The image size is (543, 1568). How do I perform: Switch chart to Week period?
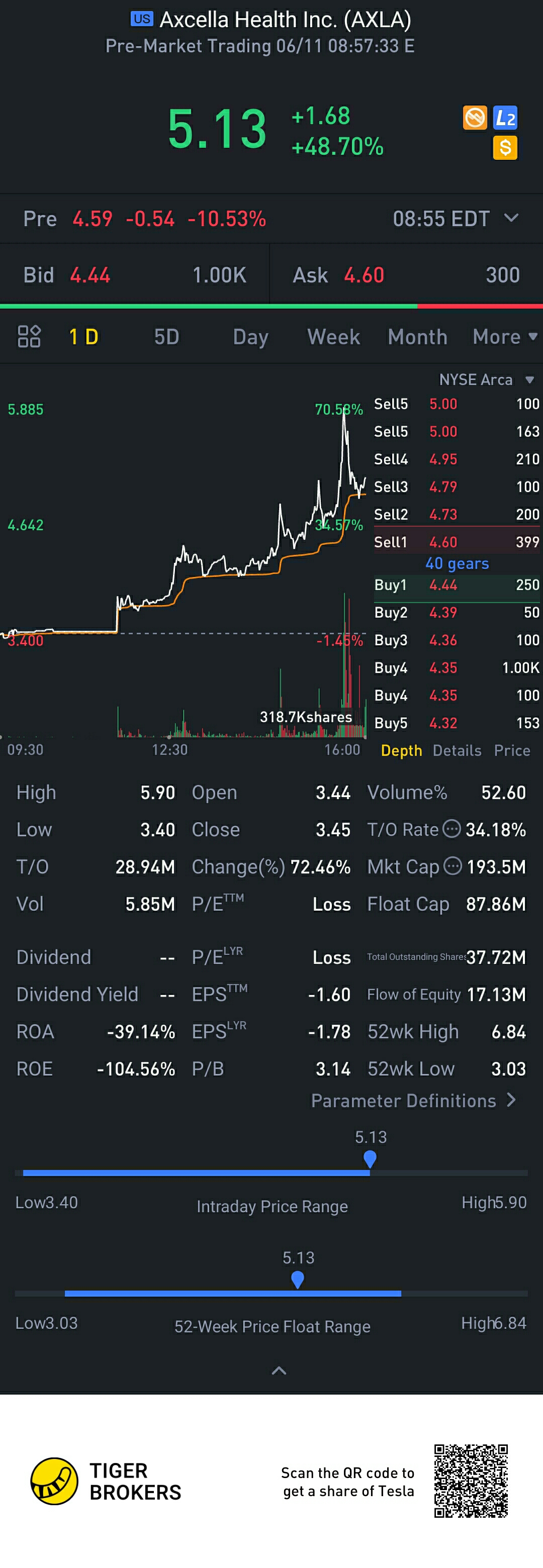click(333, 337)
